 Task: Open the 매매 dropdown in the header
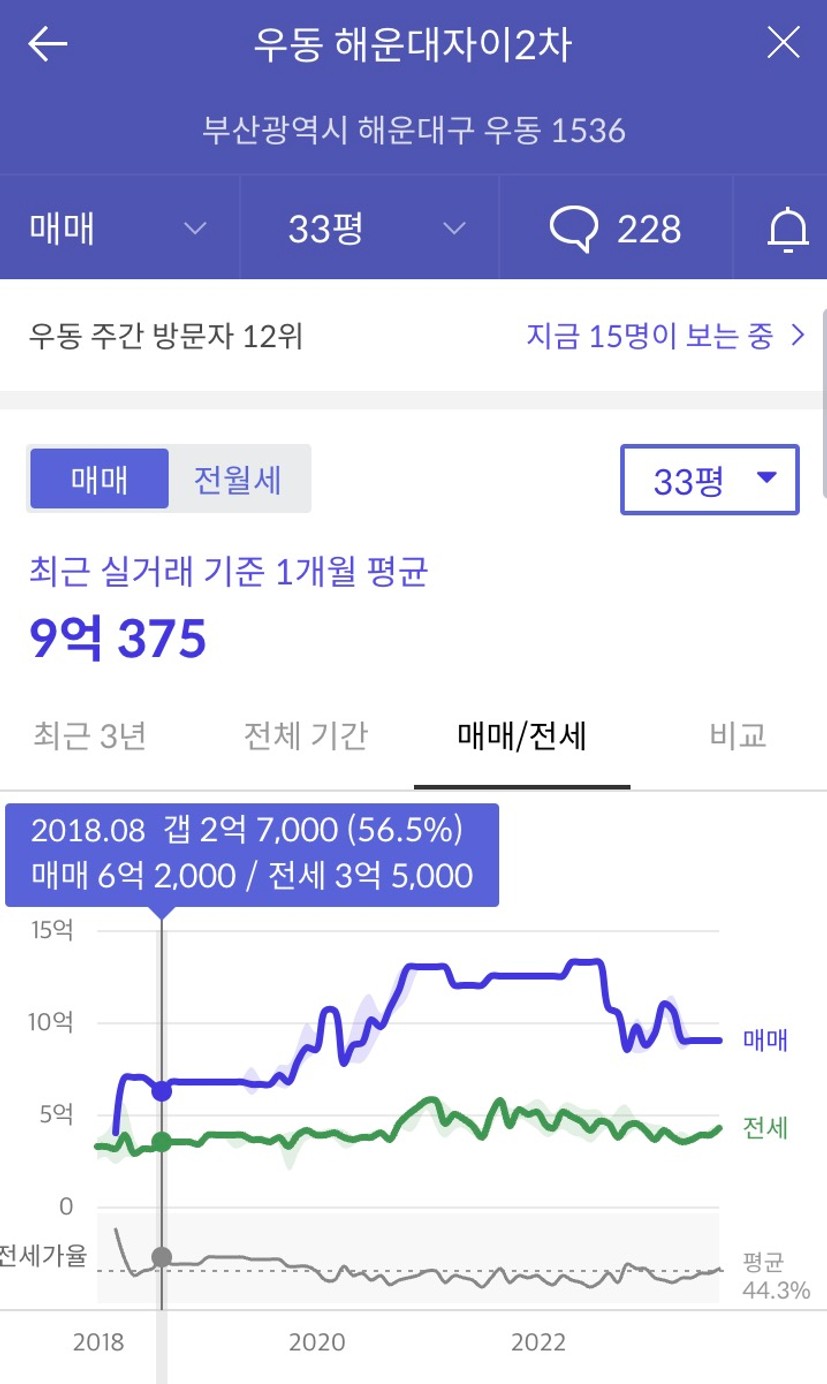(x=119, y=229)
